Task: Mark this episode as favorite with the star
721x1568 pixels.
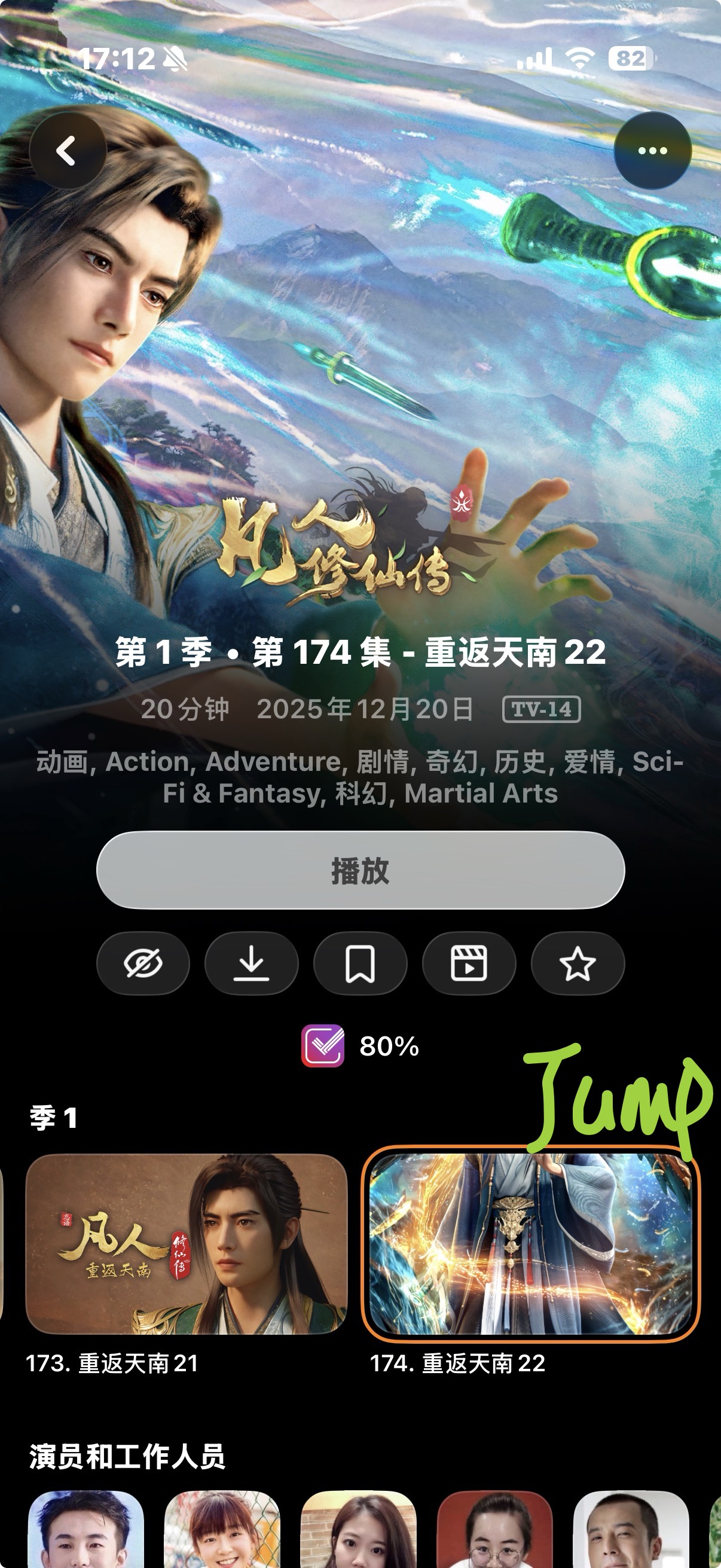Action: 578,963
